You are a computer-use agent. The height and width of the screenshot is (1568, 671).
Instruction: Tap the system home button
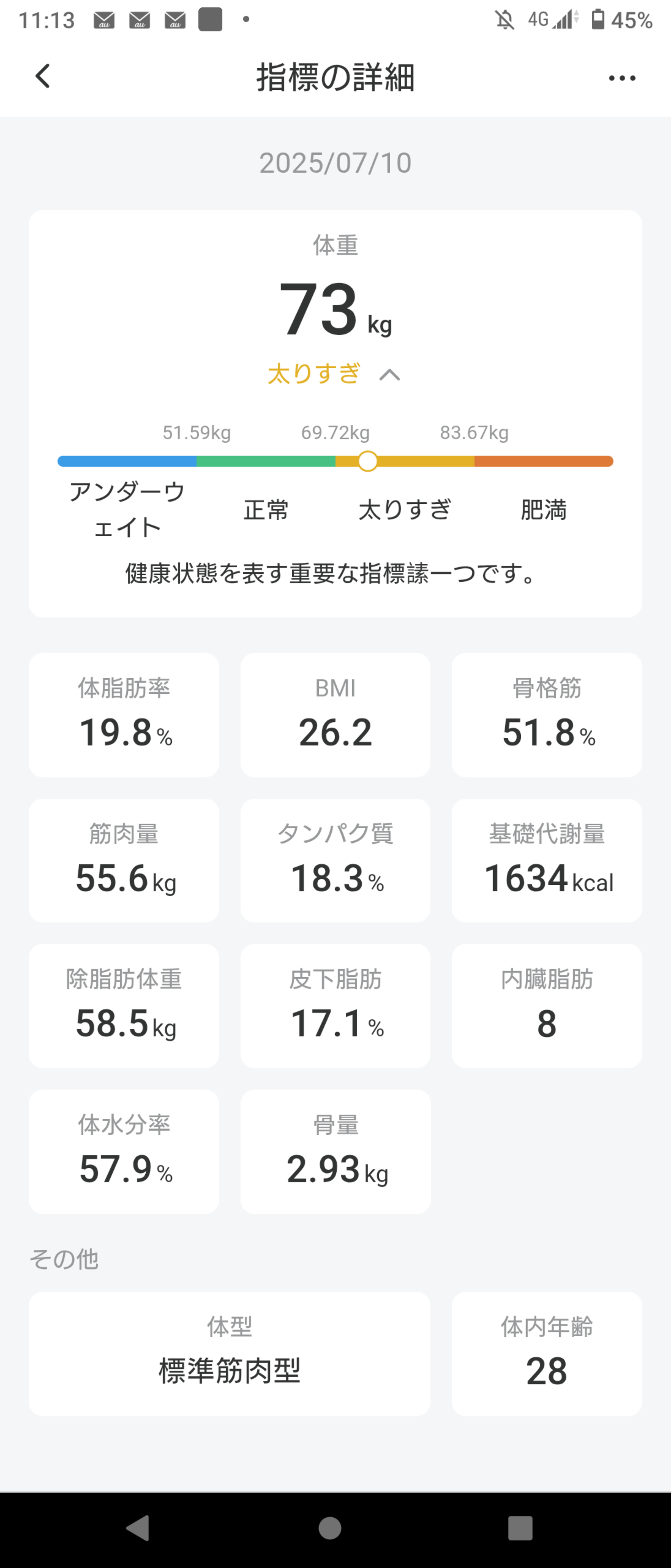pos(330,1528)
